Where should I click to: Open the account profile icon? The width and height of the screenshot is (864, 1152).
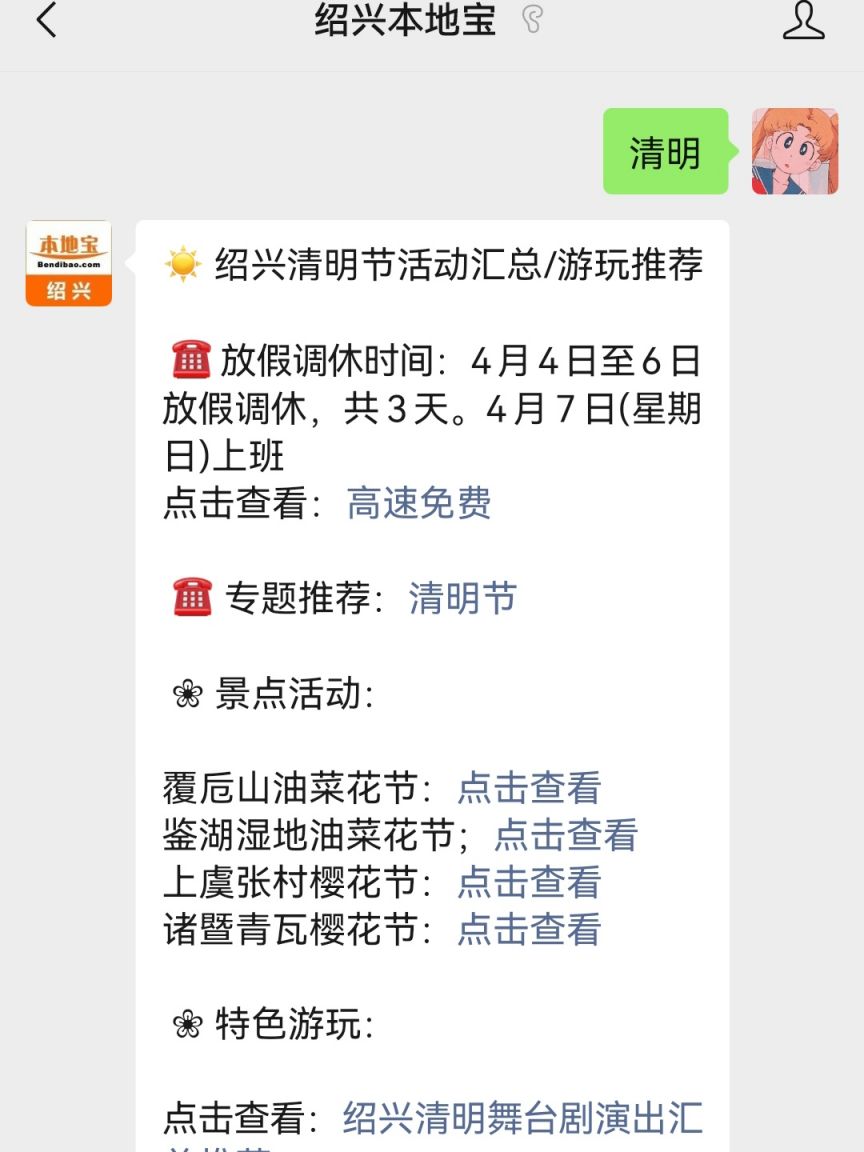tap(803, 21)
